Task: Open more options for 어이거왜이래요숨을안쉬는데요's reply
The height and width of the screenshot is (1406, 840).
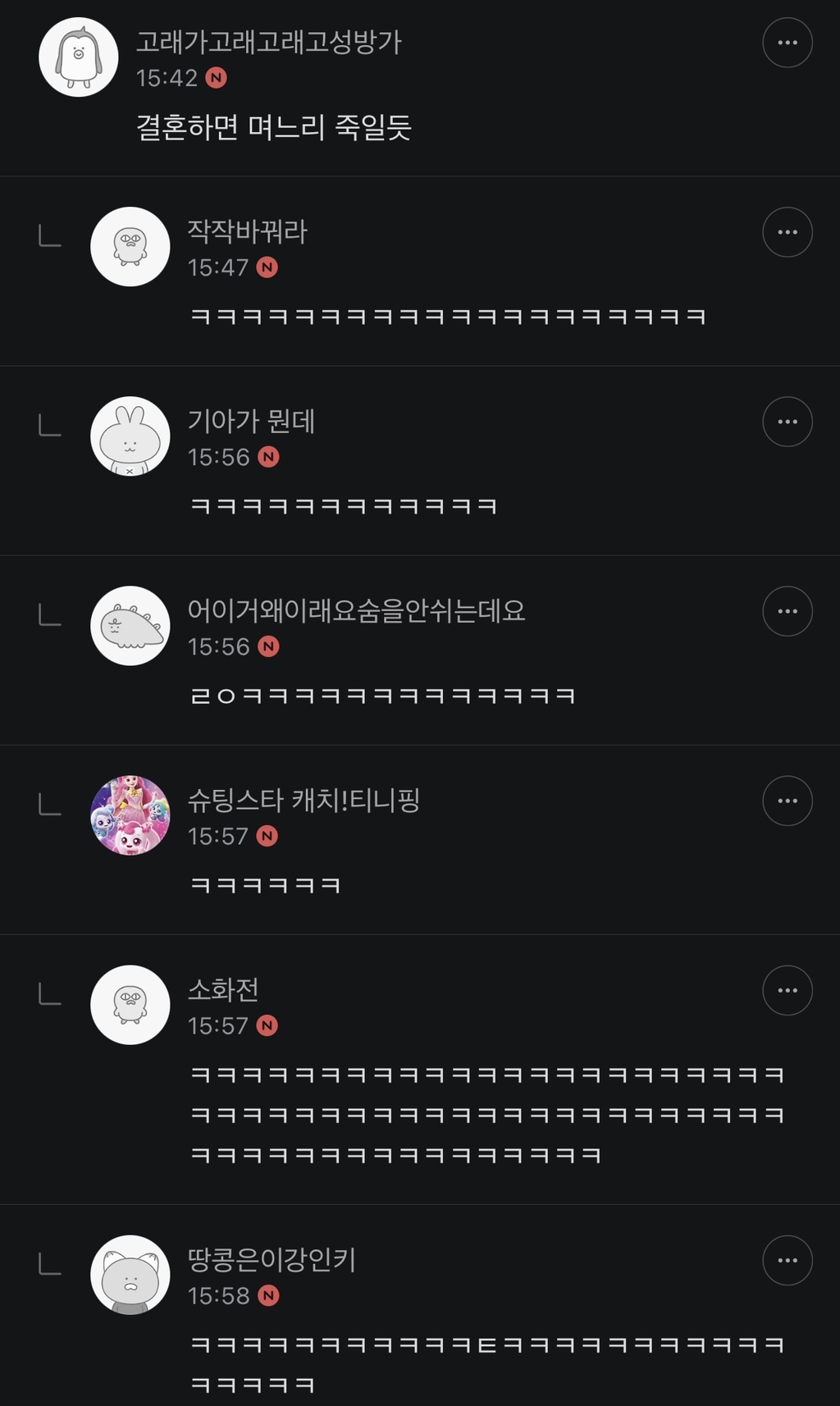Action: point(787,611)
